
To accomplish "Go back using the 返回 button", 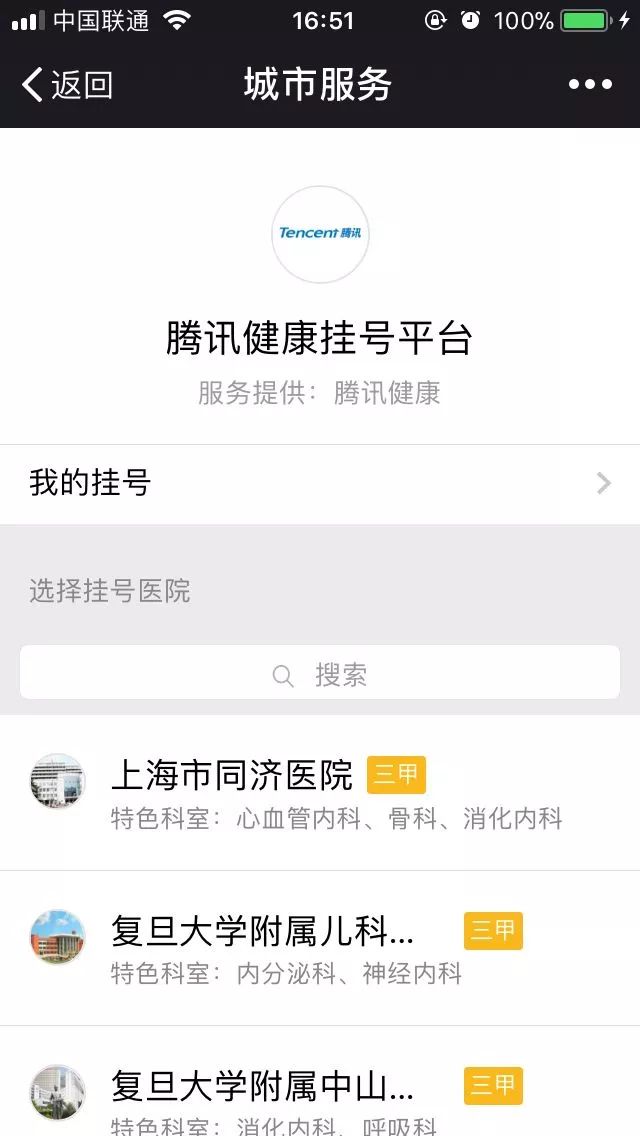I will pyautogui.click(x=66, y=85).
